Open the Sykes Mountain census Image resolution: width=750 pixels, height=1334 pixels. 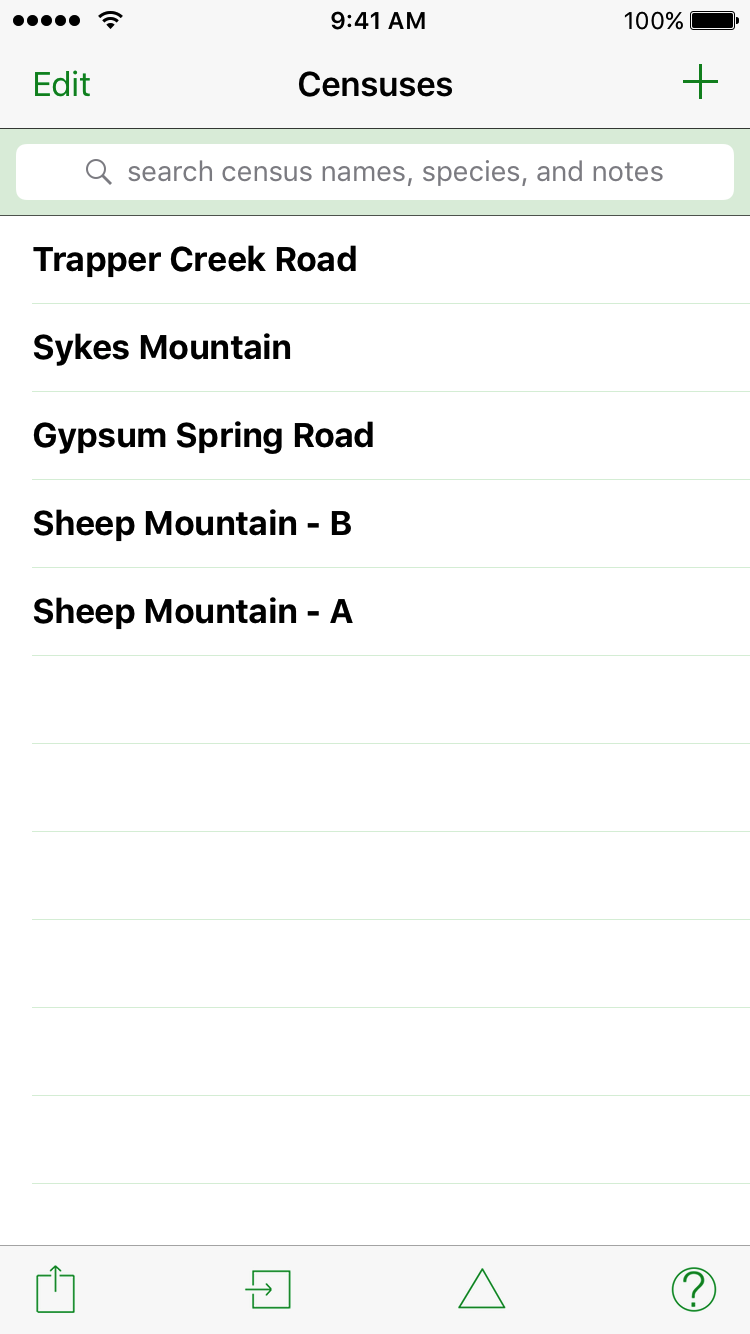coord(162,348)
